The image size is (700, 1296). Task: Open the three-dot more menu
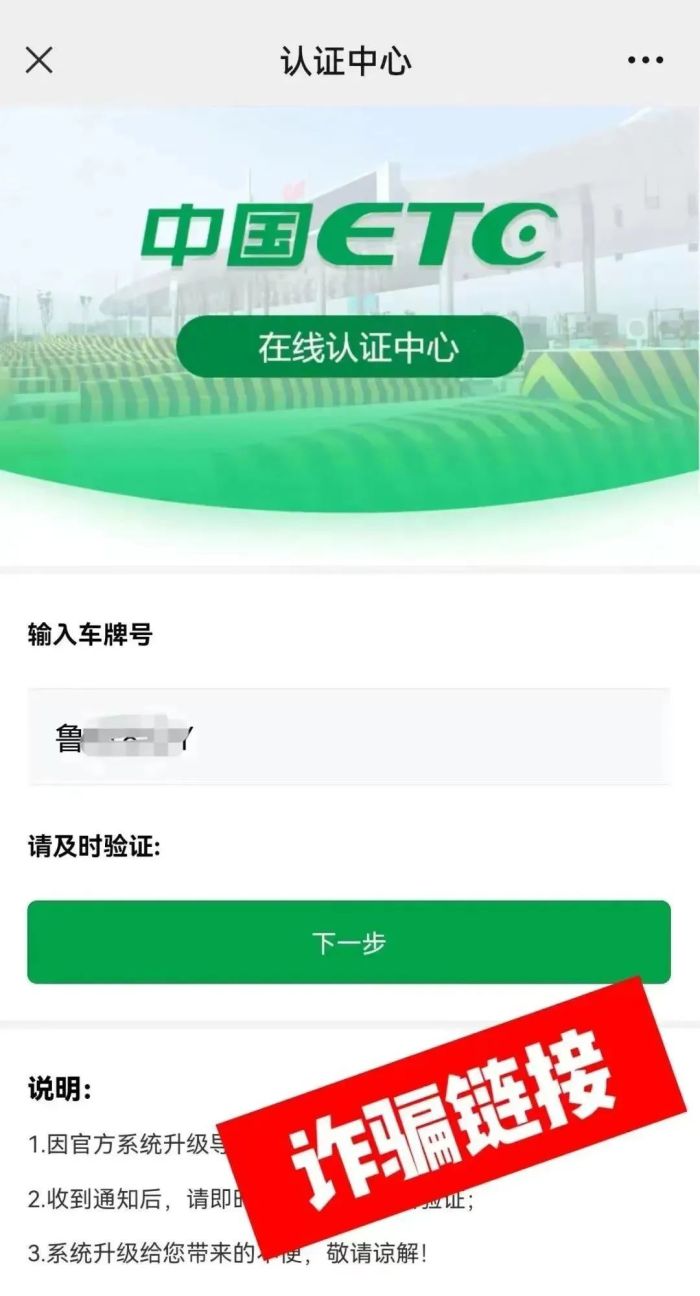click(x=645, y=61)
